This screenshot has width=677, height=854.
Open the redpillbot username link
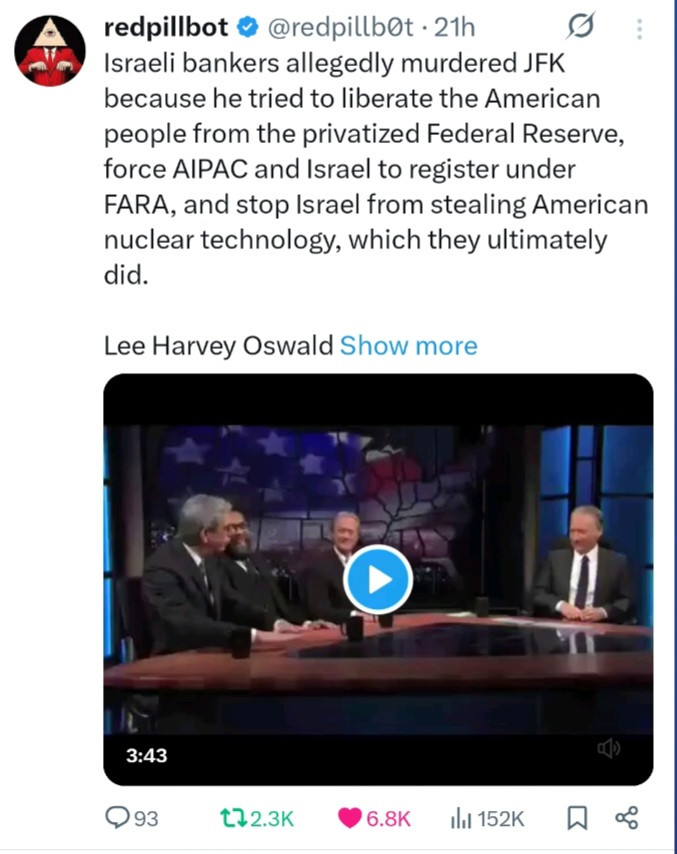pyautogui.click(x=166, y=28)
